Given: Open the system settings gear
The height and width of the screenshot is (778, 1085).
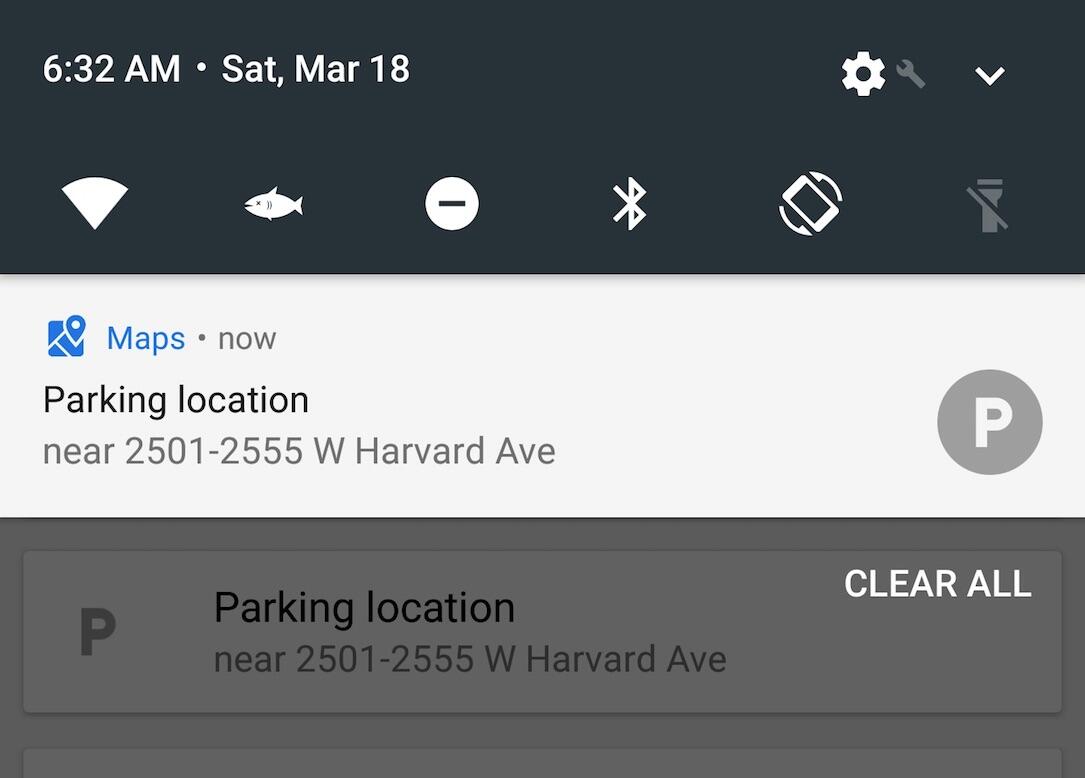Looking at the screenshot, I should [863, 74].
